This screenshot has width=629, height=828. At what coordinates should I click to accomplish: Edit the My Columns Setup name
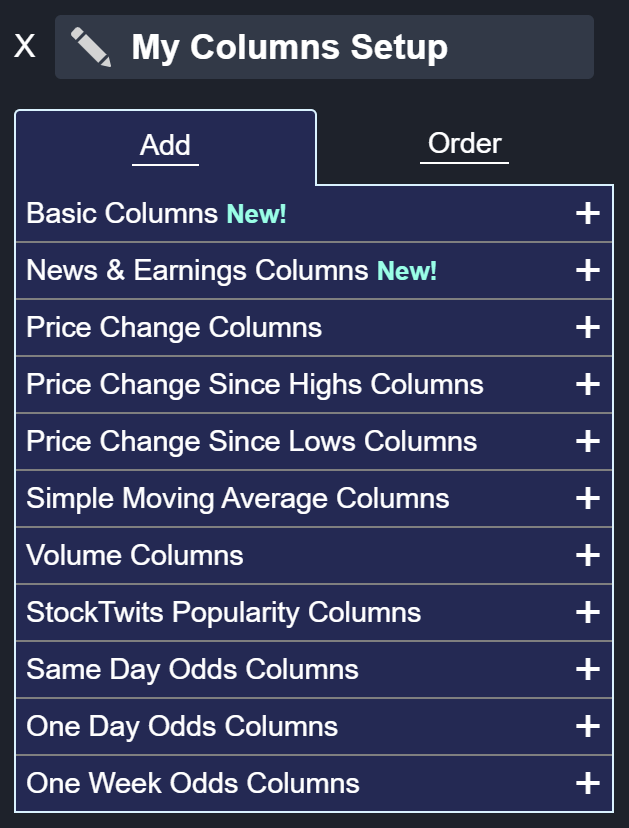tap(324, 47)
